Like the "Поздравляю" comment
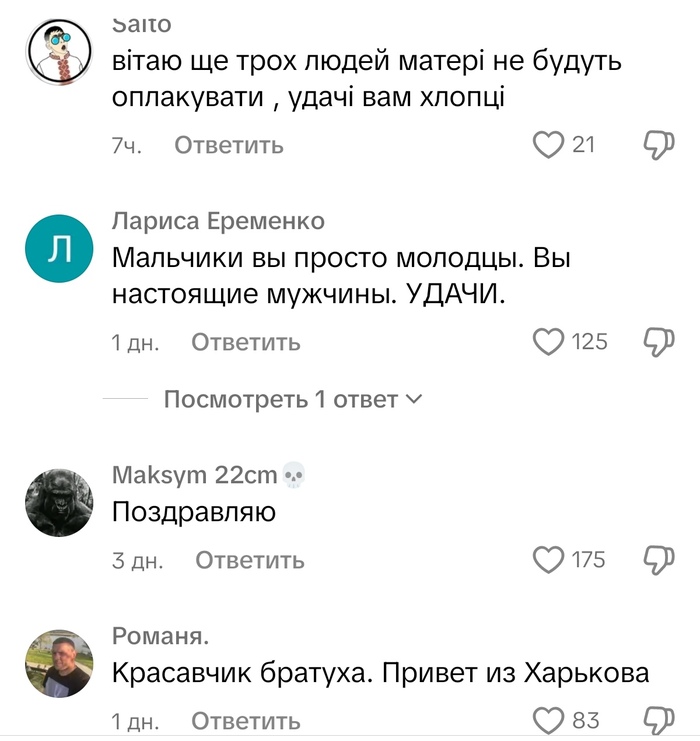This screenshot has height=741, width=700. point(549,559)
